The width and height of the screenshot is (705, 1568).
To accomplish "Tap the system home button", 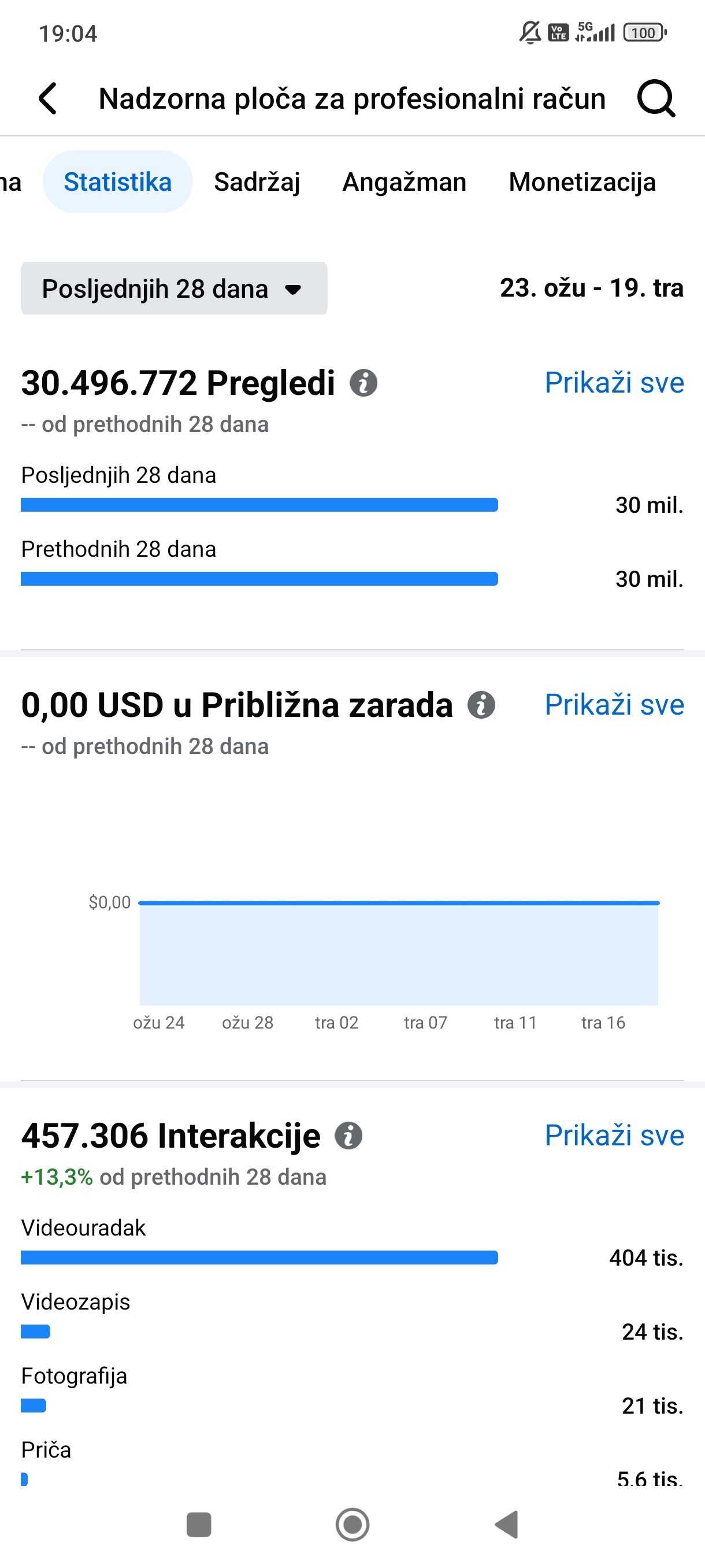I will (353, 1525).
